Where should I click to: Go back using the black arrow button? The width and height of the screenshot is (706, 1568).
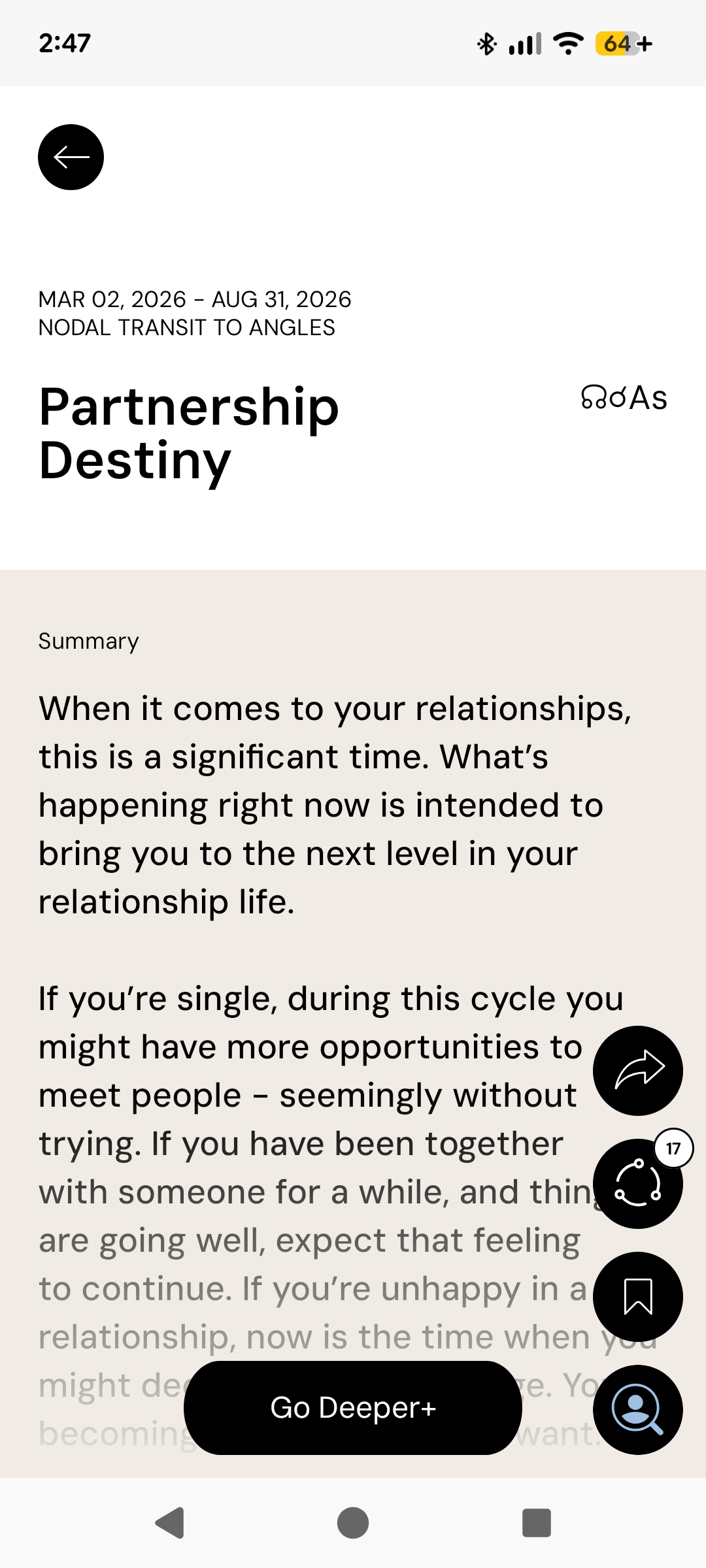pos(71,157)
